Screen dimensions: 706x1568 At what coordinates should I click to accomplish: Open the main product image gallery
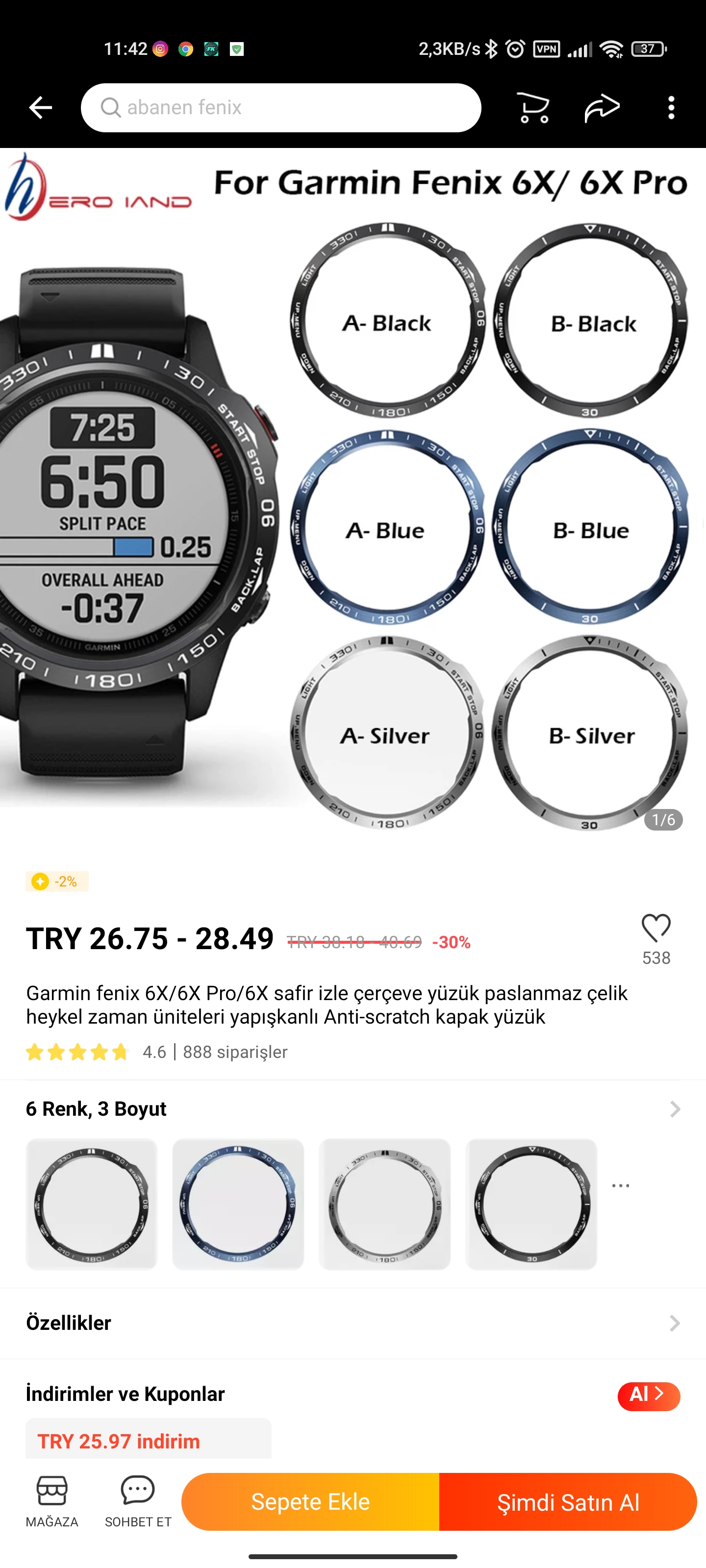click(x=353, y=493)
